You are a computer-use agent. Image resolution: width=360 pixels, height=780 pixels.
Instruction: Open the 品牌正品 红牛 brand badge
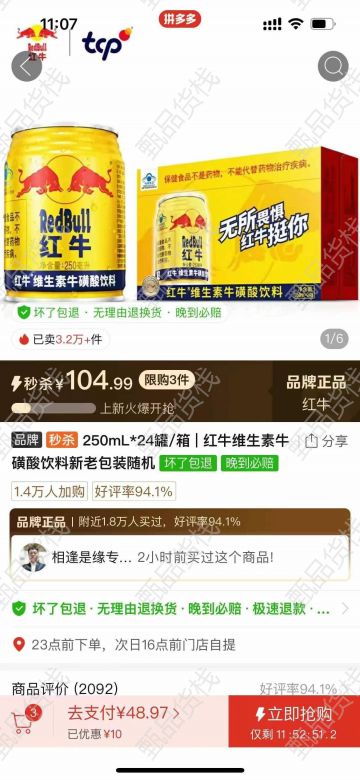316,392
